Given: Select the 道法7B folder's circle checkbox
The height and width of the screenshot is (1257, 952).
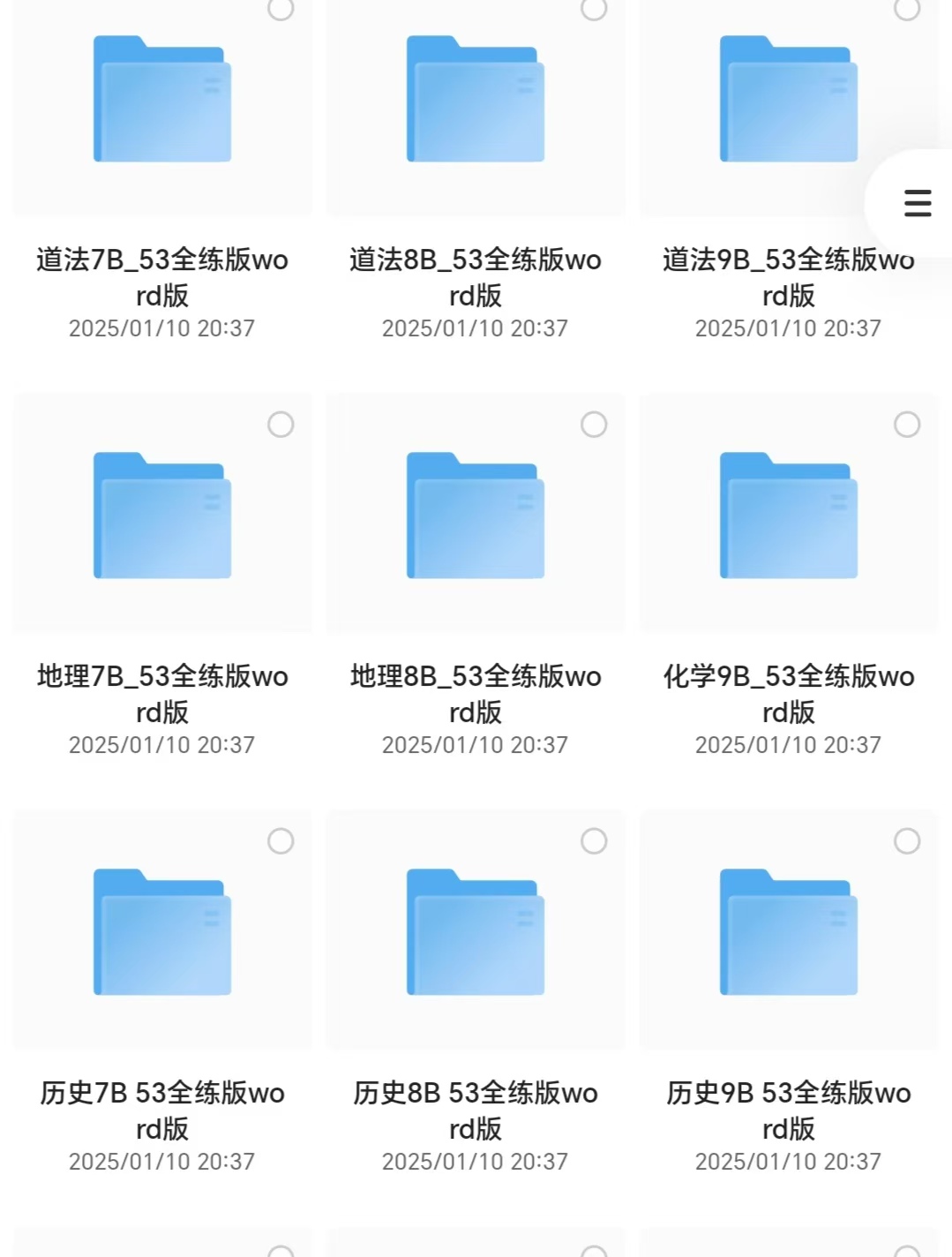Looking at the screenshot, I should (x=281, y=9).
